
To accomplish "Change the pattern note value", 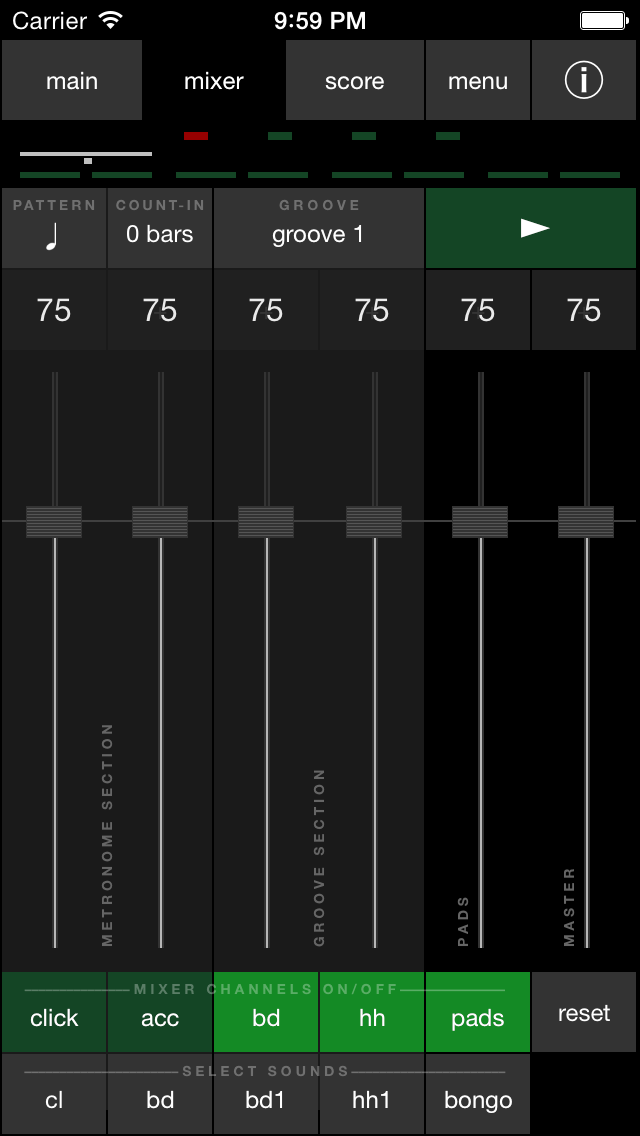I will tap(54, 228).
